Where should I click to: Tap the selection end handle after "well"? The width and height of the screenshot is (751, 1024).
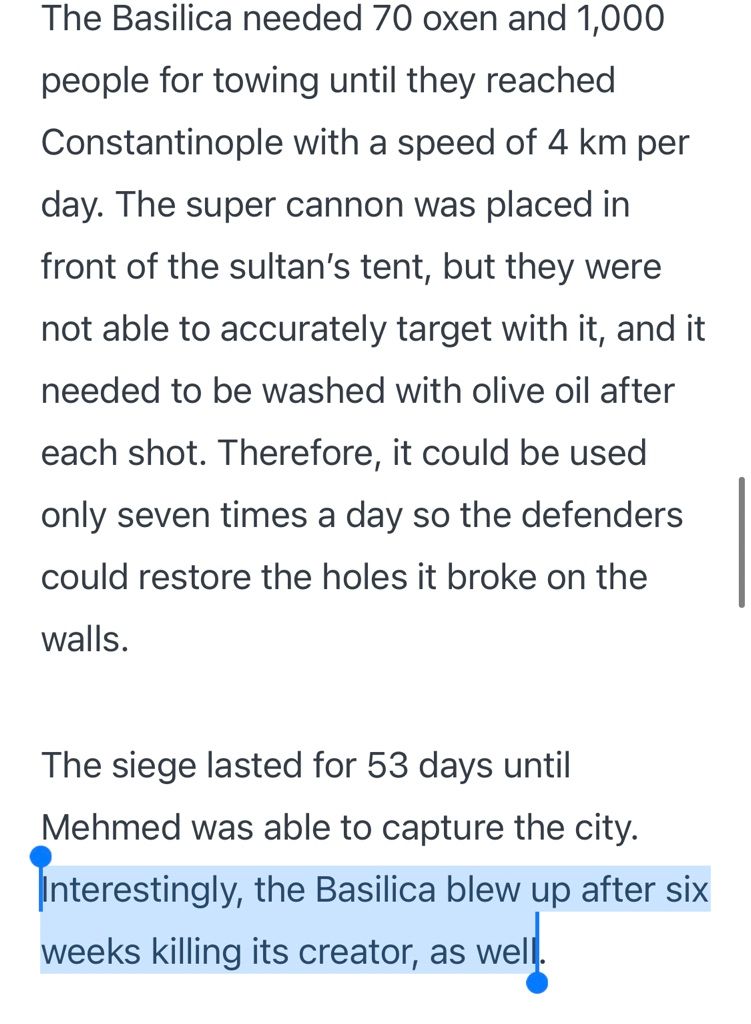pos(537,983)
